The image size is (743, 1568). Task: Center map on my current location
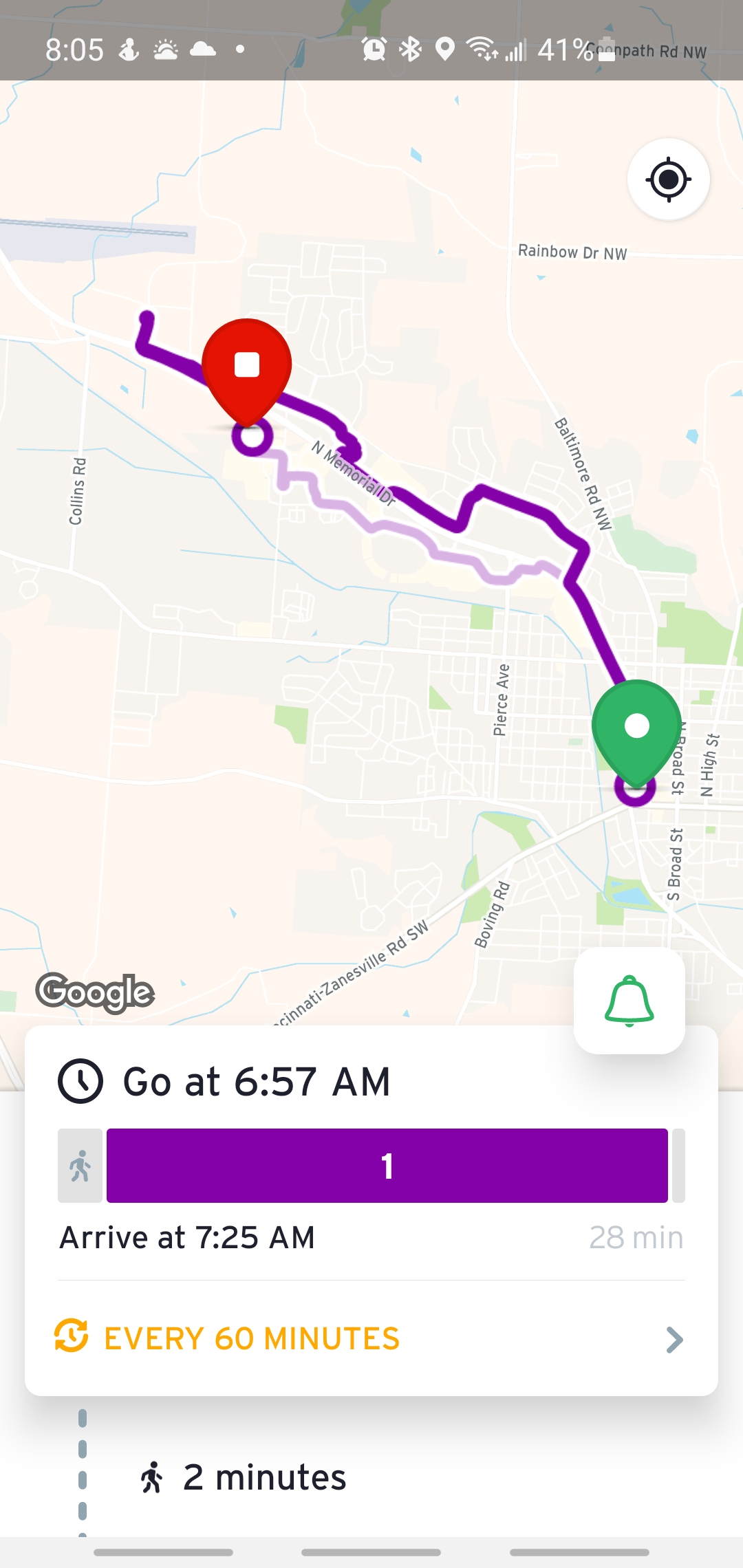click(x=668, y=179)
